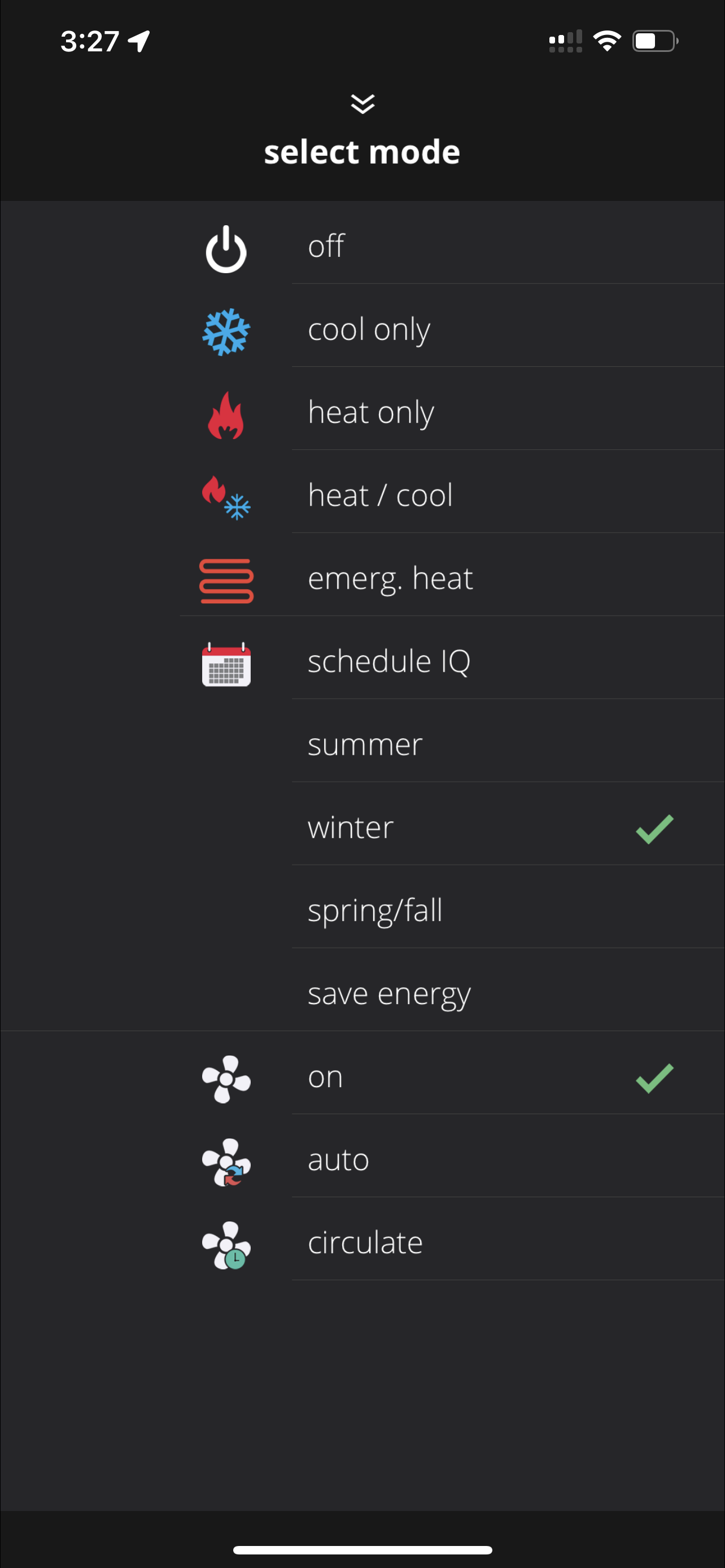Tap the heat / cool combined icon

pos(225,498)
